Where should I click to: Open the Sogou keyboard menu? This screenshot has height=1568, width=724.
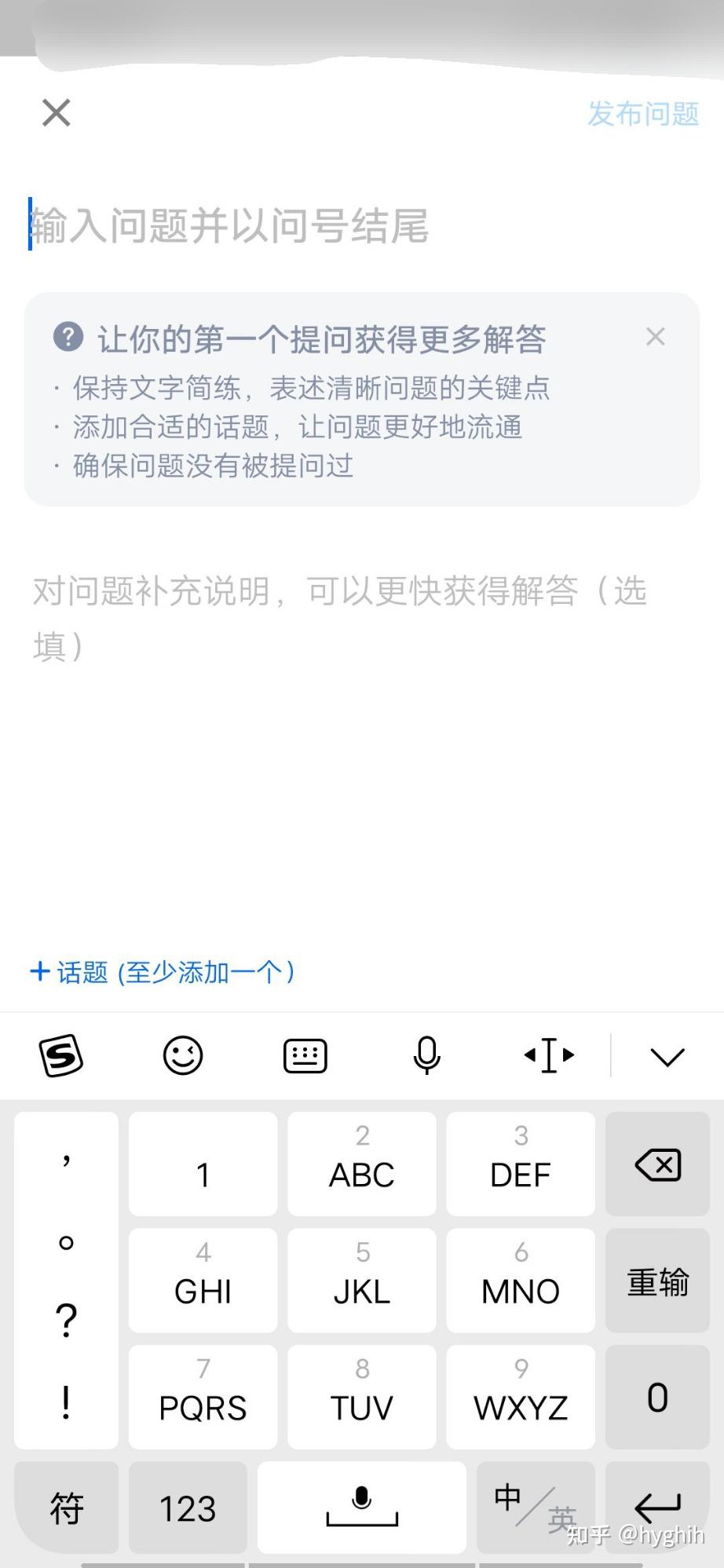(x=61, y=1055)
